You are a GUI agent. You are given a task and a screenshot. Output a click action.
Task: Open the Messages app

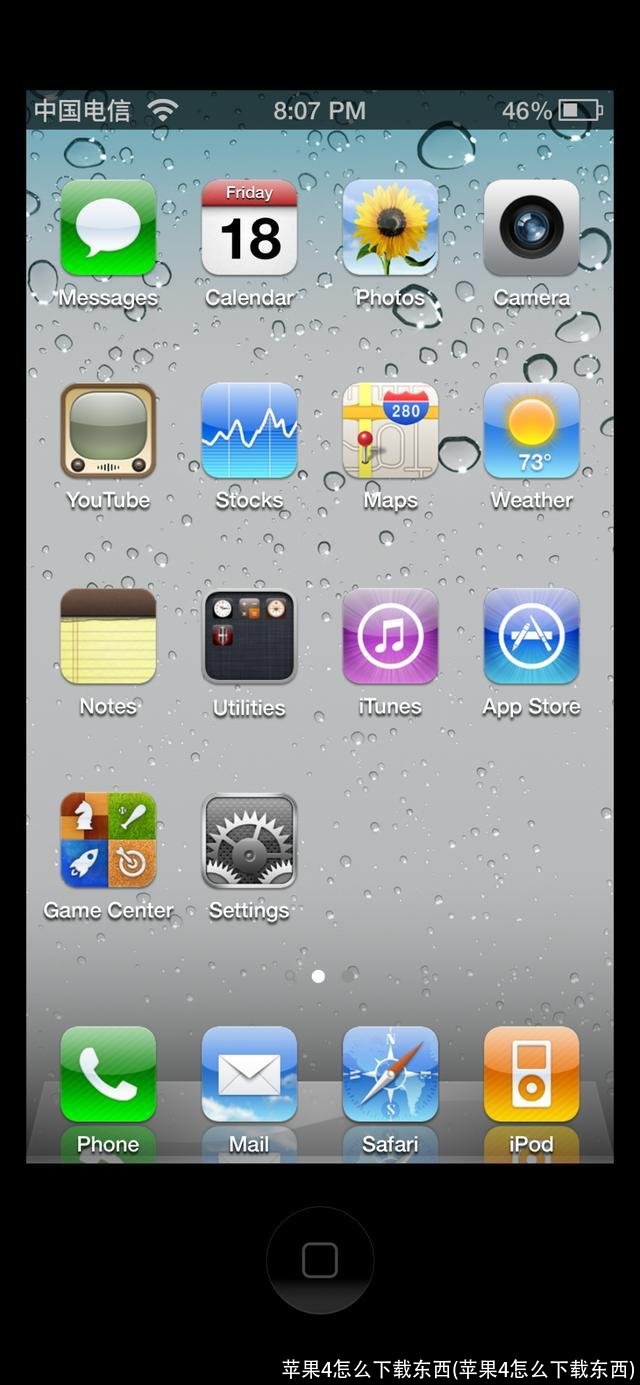coord(108,228)
